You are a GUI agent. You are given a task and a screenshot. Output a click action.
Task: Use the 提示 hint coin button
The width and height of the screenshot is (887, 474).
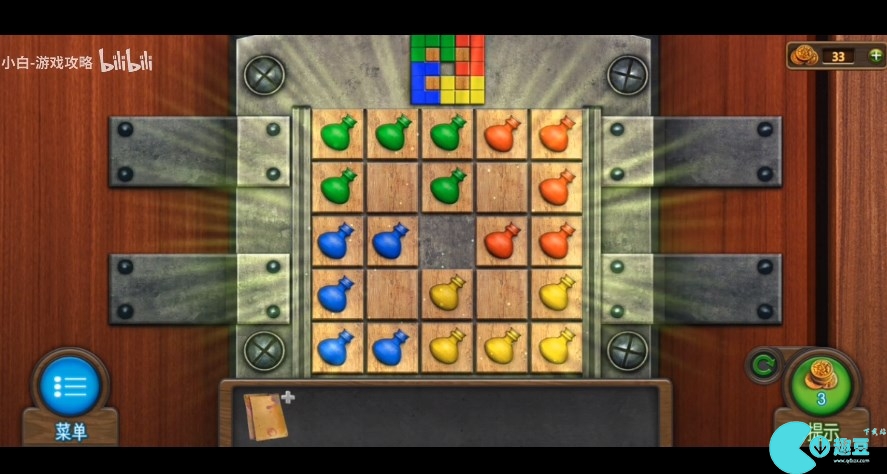click(820, 384)
